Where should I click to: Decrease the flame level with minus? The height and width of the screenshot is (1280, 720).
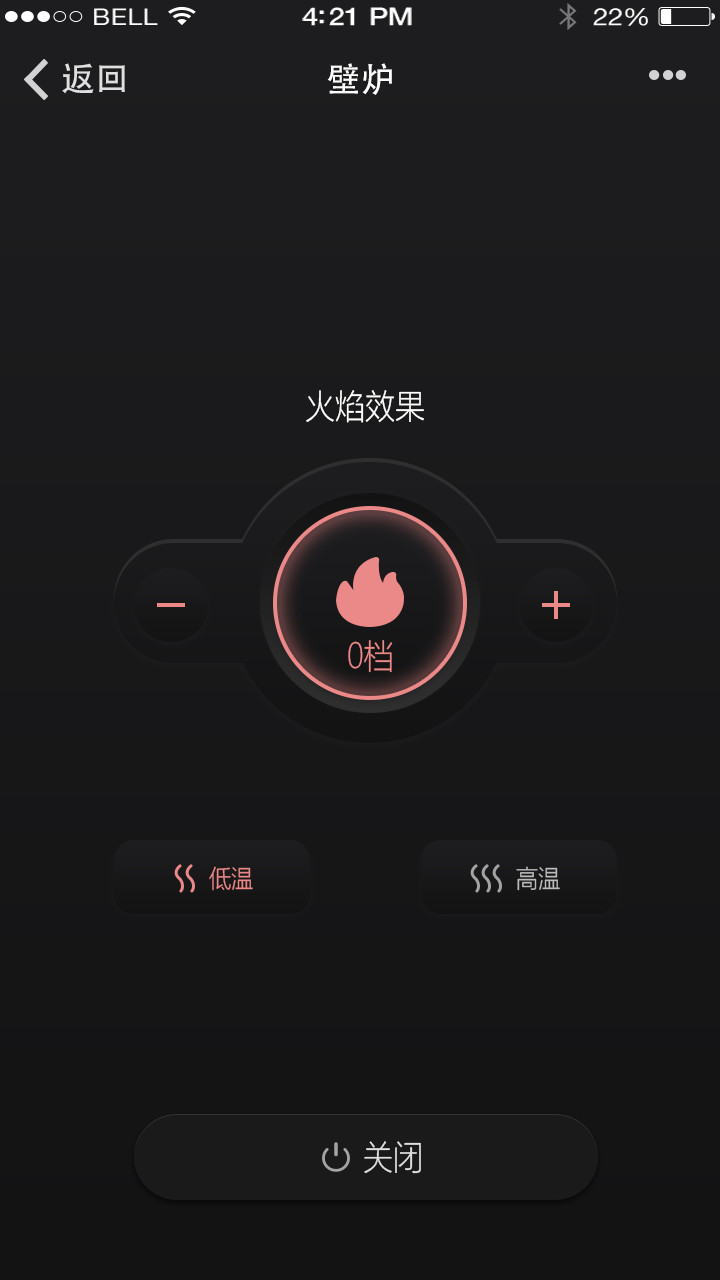(171, 604)
